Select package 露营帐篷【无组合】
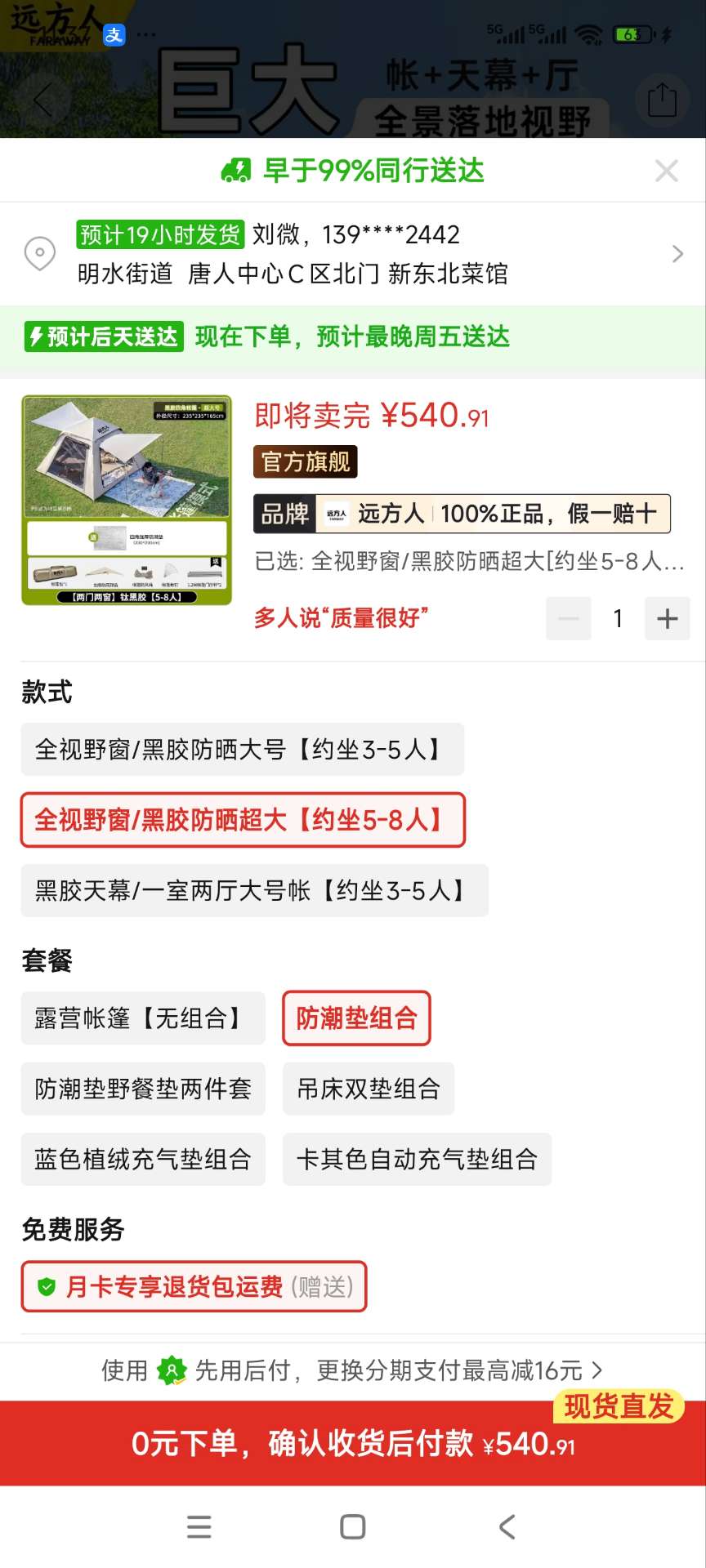Image resolution: width=706 pixels, height=1568 pixels. pyautogui.click(x=143, y=1018)
